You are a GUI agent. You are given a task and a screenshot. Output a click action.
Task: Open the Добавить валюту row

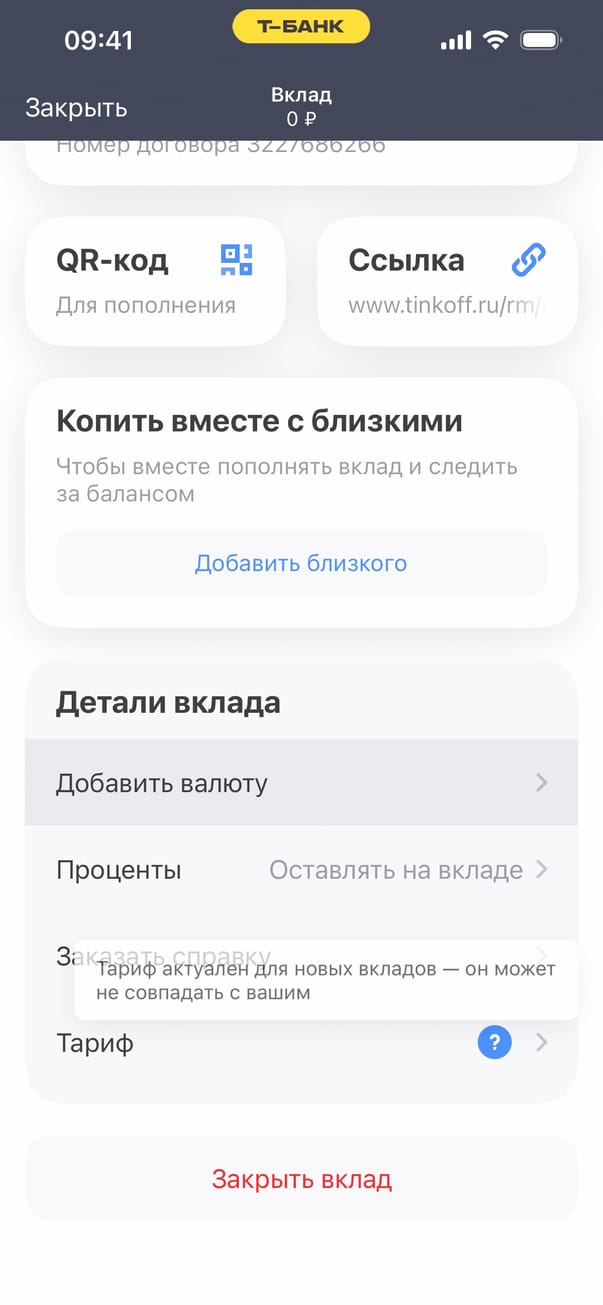pyautogui.click(x=301, y=783)
